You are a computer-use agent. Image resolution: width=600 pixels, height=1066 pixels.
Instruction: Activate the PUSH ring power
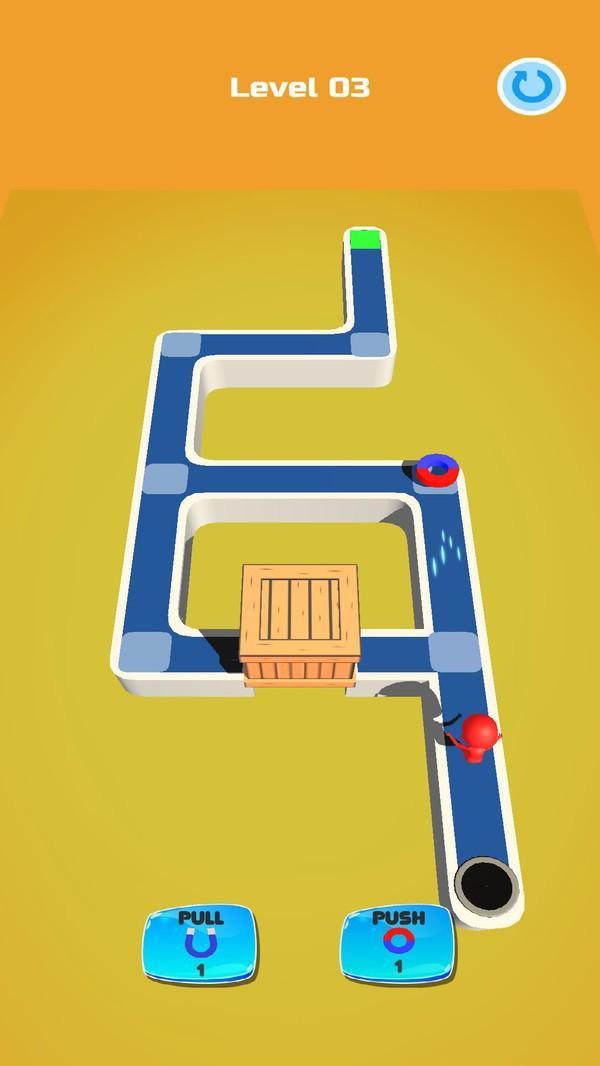398,944
